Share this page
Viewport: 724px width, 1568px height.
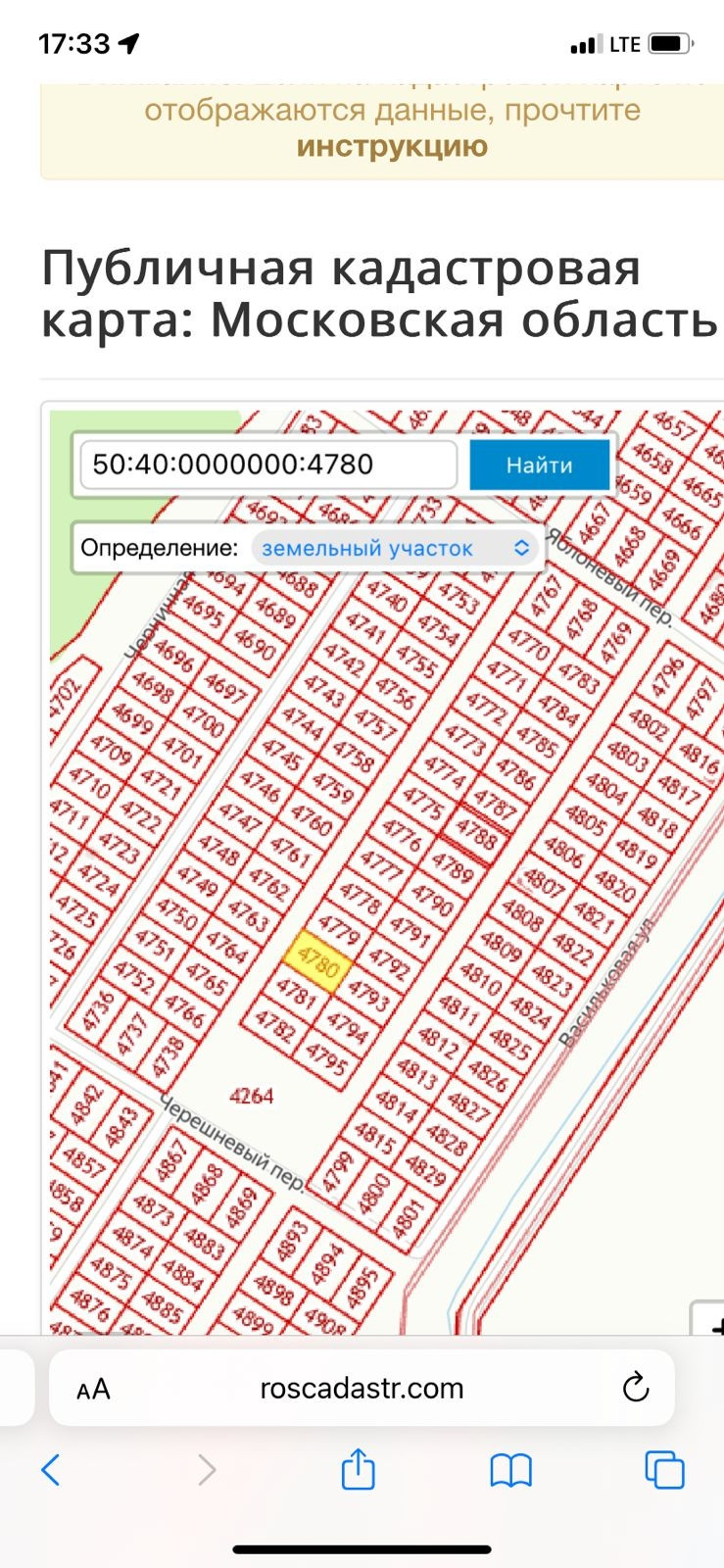[x=359, y=1470]
